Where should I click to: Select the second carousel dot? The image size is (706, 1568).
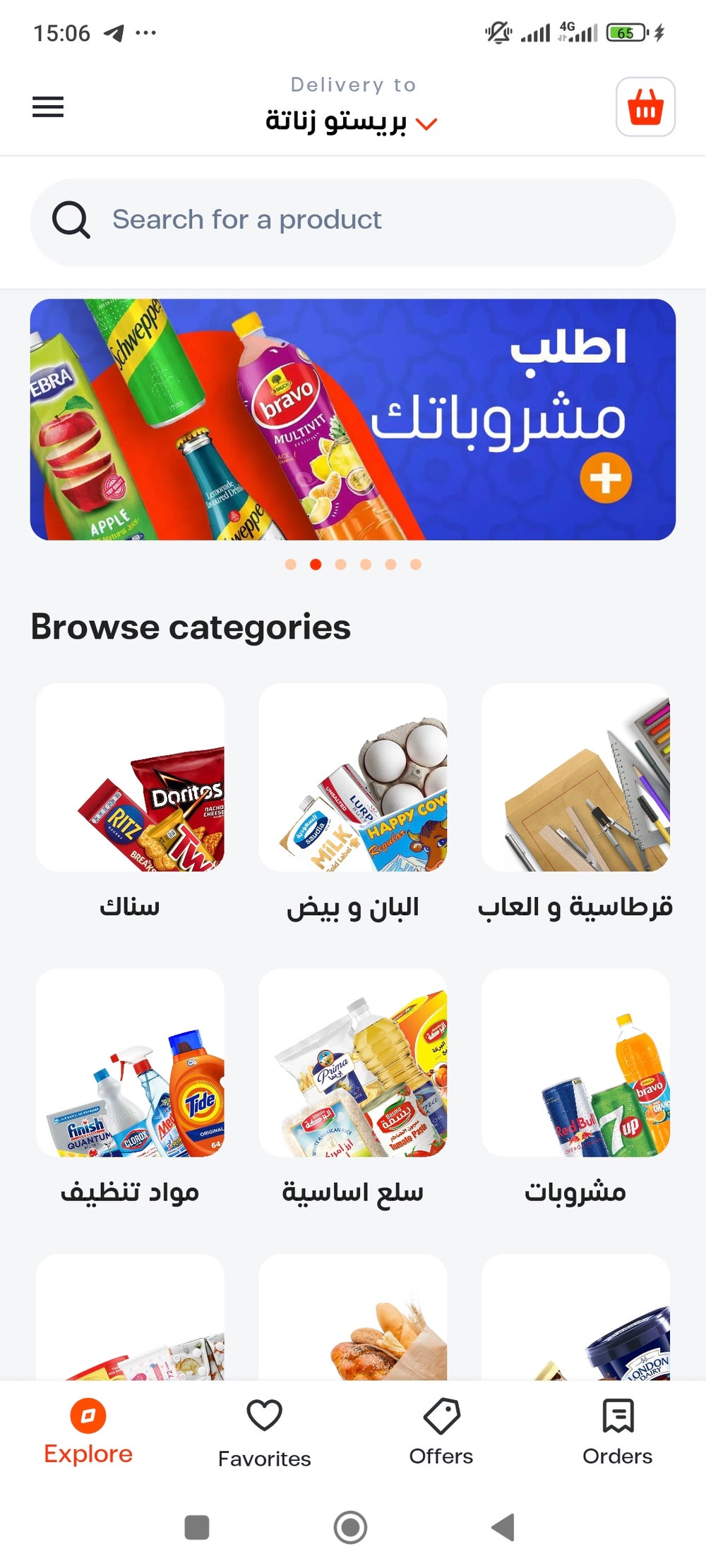point(316,563)
